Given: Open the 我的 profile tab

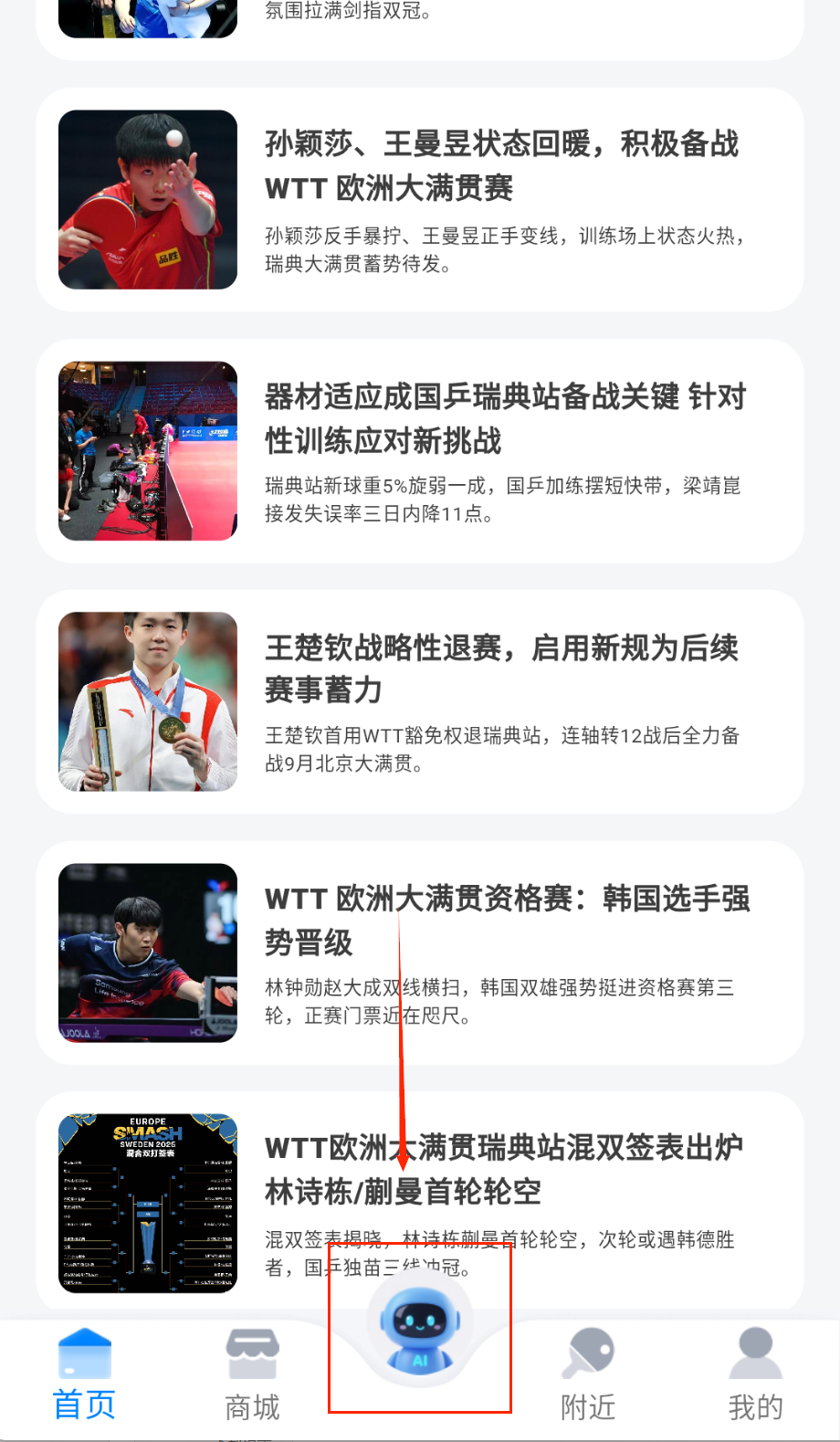Looking at the screenshot, I should click(755, 1375).
